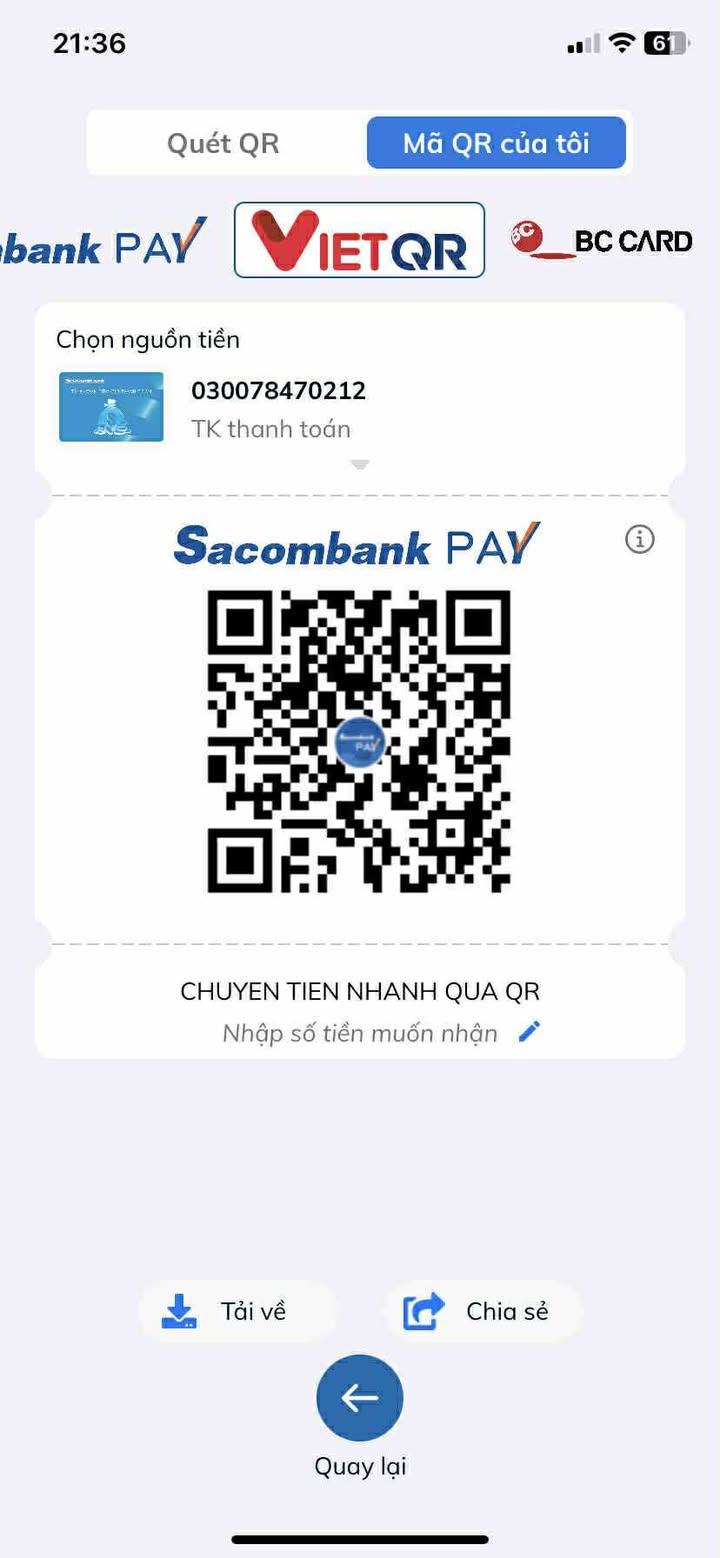
Task: Share the QR code via Chia sẻ
Action: pos(483,1311)
